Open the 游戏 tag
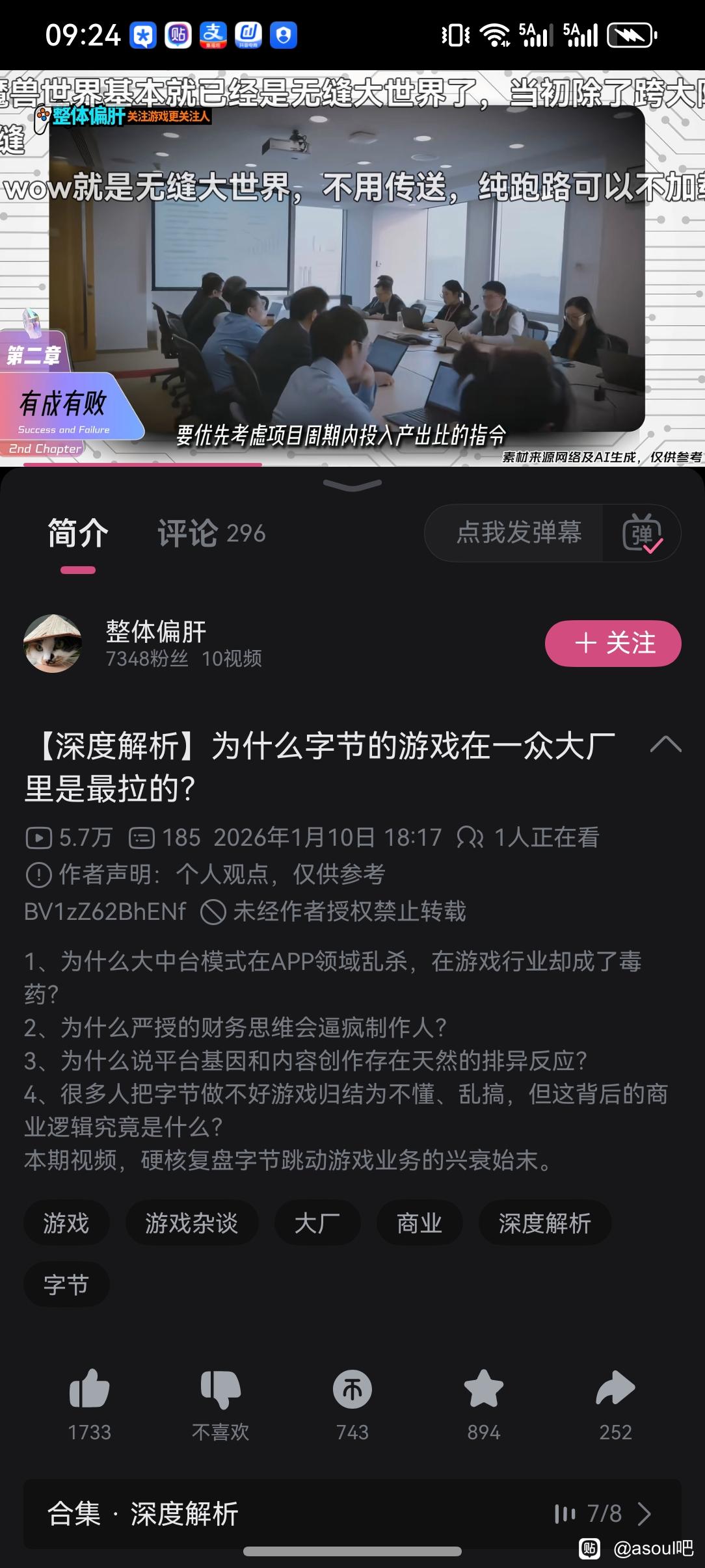The width and height of the screenshot is (705, 1568). [66, 1223]
